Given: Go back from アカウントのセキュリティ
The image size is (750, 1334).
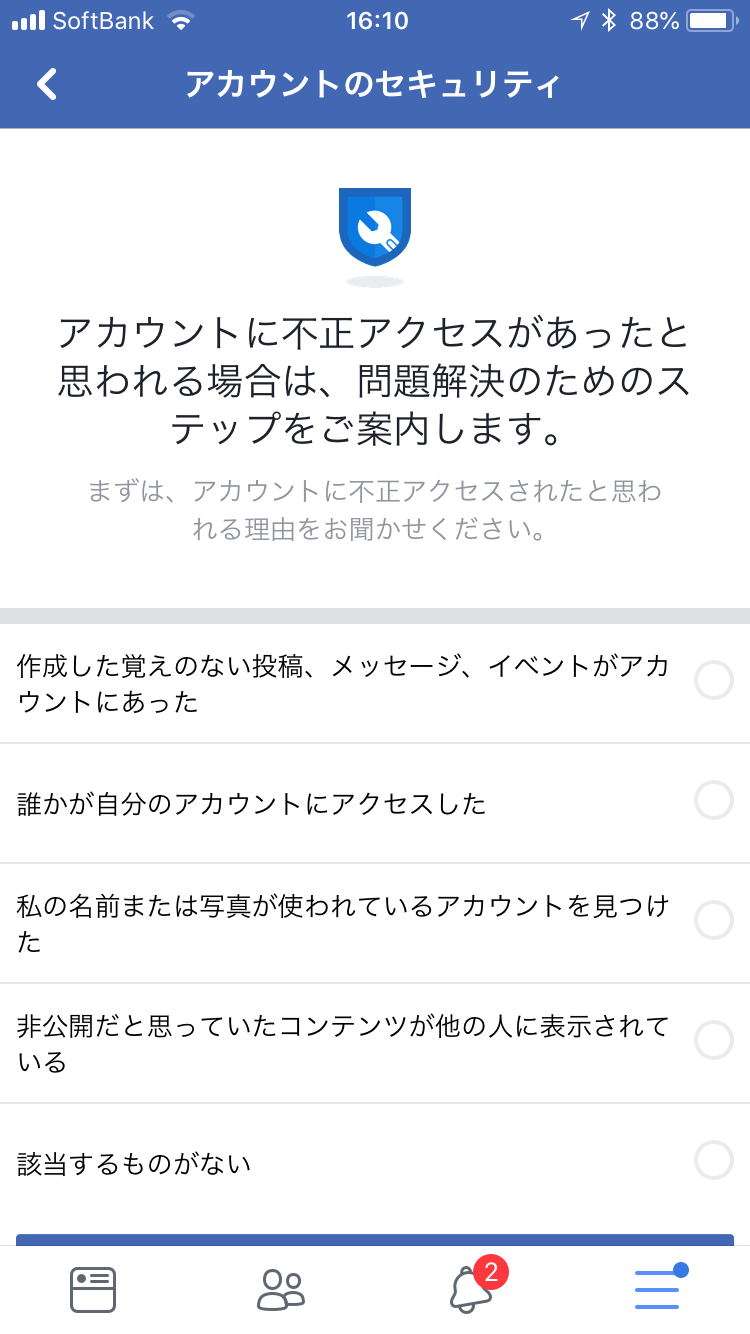Looking at the screenshot, I should [x=47, y=84].
